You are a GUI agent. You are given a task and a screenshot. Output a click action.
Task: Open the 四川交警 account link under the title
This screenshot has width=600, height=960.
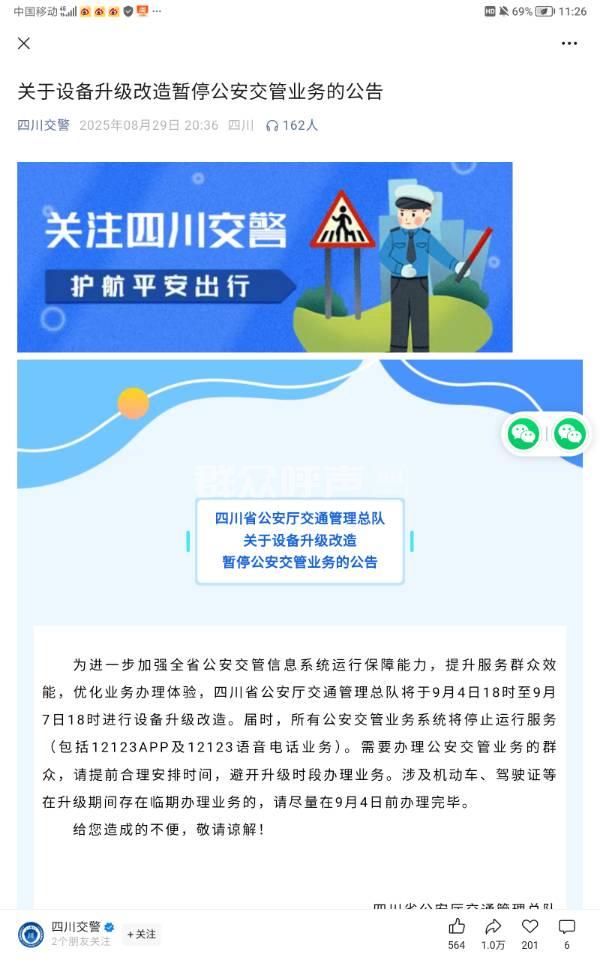coord(44,125)
